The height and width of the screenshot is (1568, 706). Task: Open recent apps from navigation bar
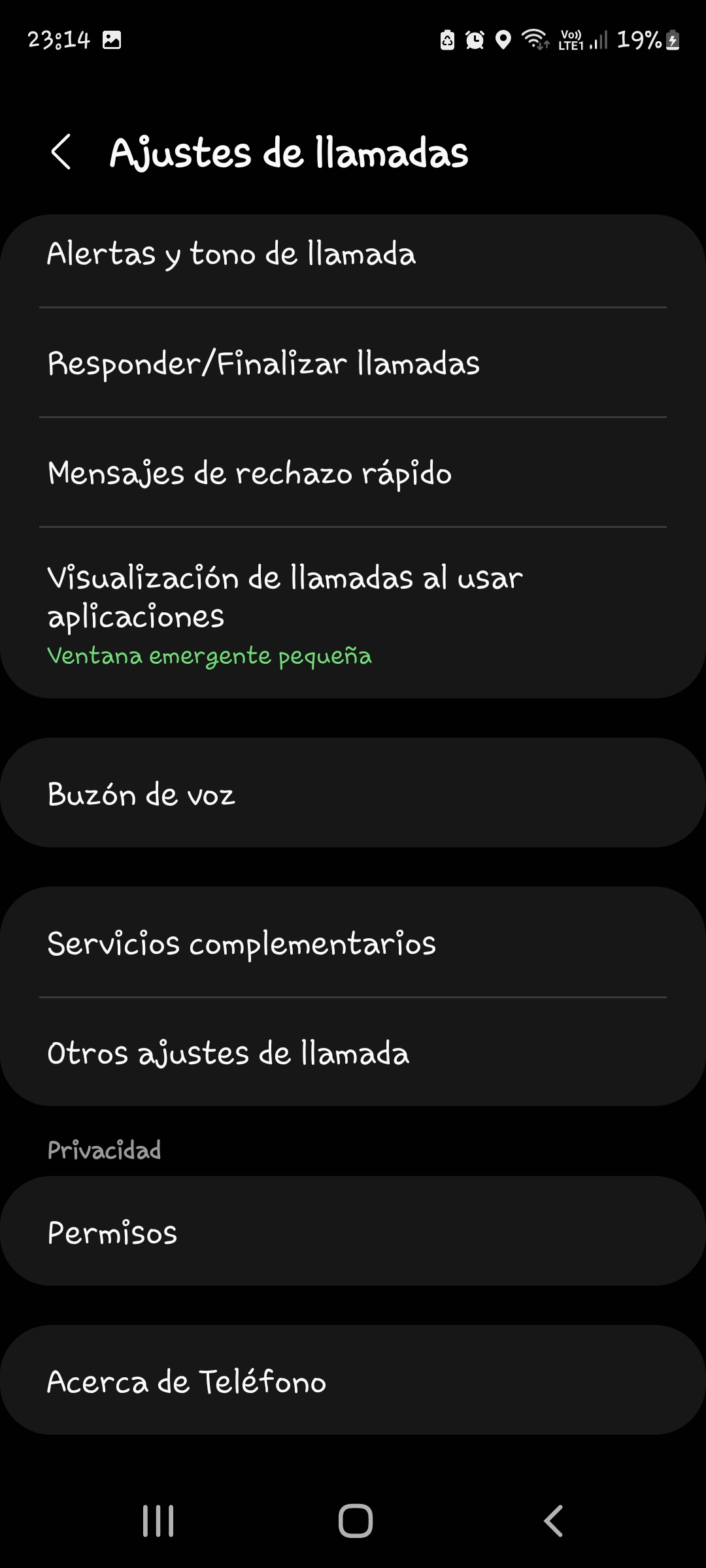[x=158, y=1521]
